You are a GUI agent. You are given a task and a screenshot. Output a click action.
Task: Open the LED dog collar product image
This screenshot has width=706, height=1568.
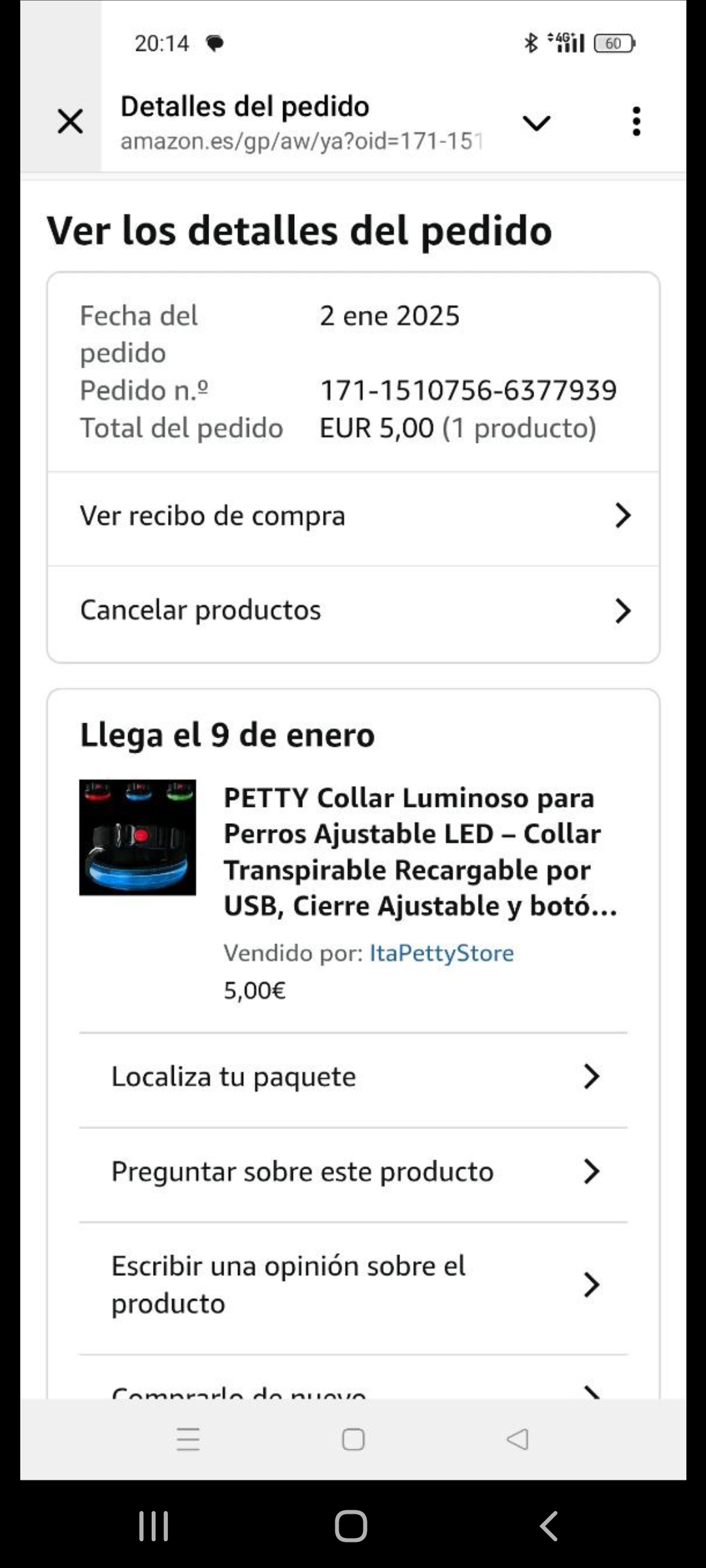tap(137, 837)
